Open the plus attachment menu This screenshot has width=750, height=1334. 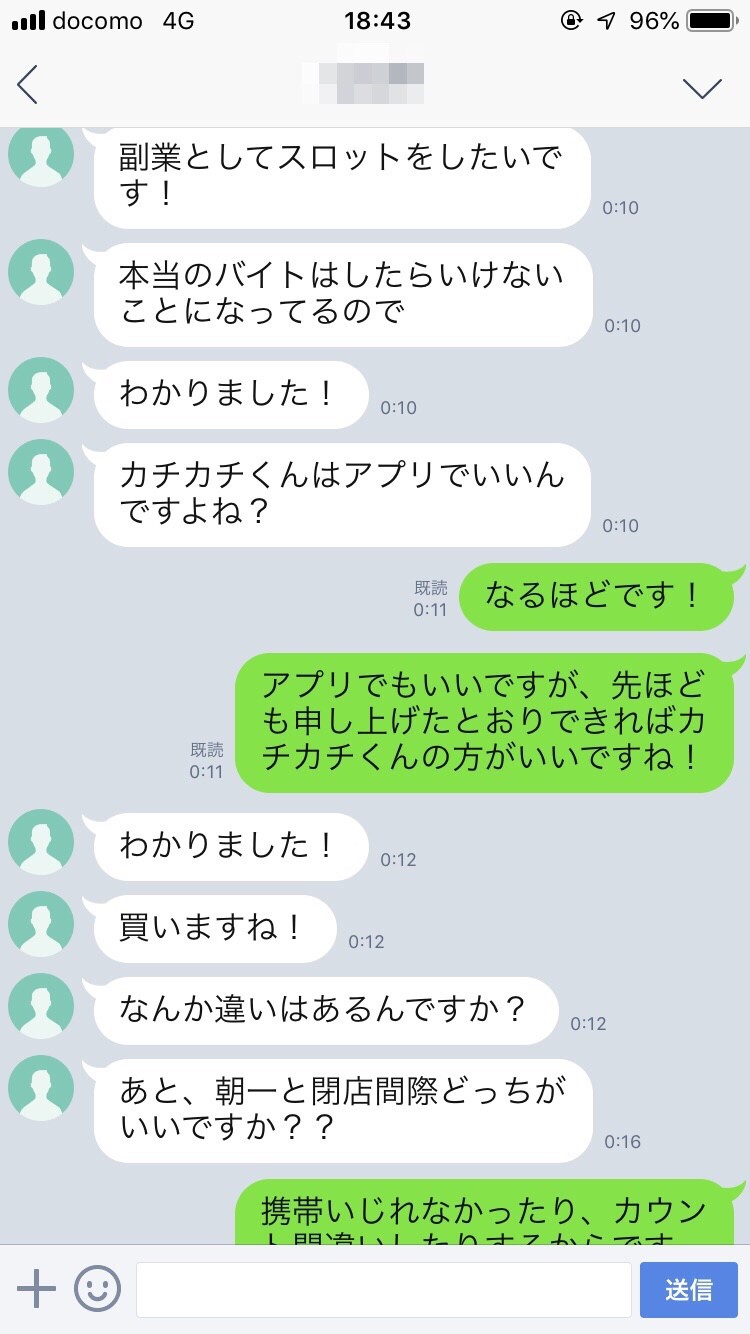pyautogui.click(x=37, y=1289)
